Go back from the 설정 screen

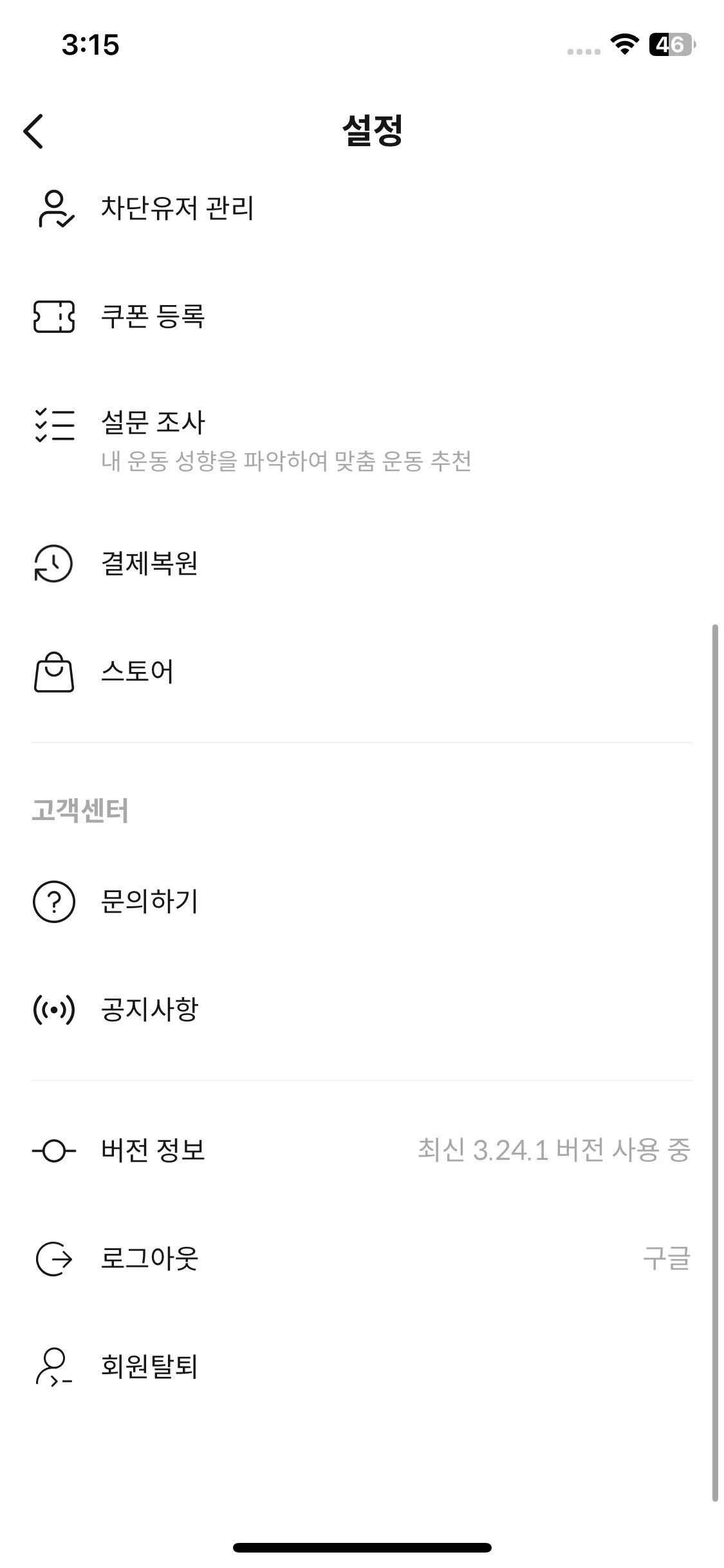(33, 131)
